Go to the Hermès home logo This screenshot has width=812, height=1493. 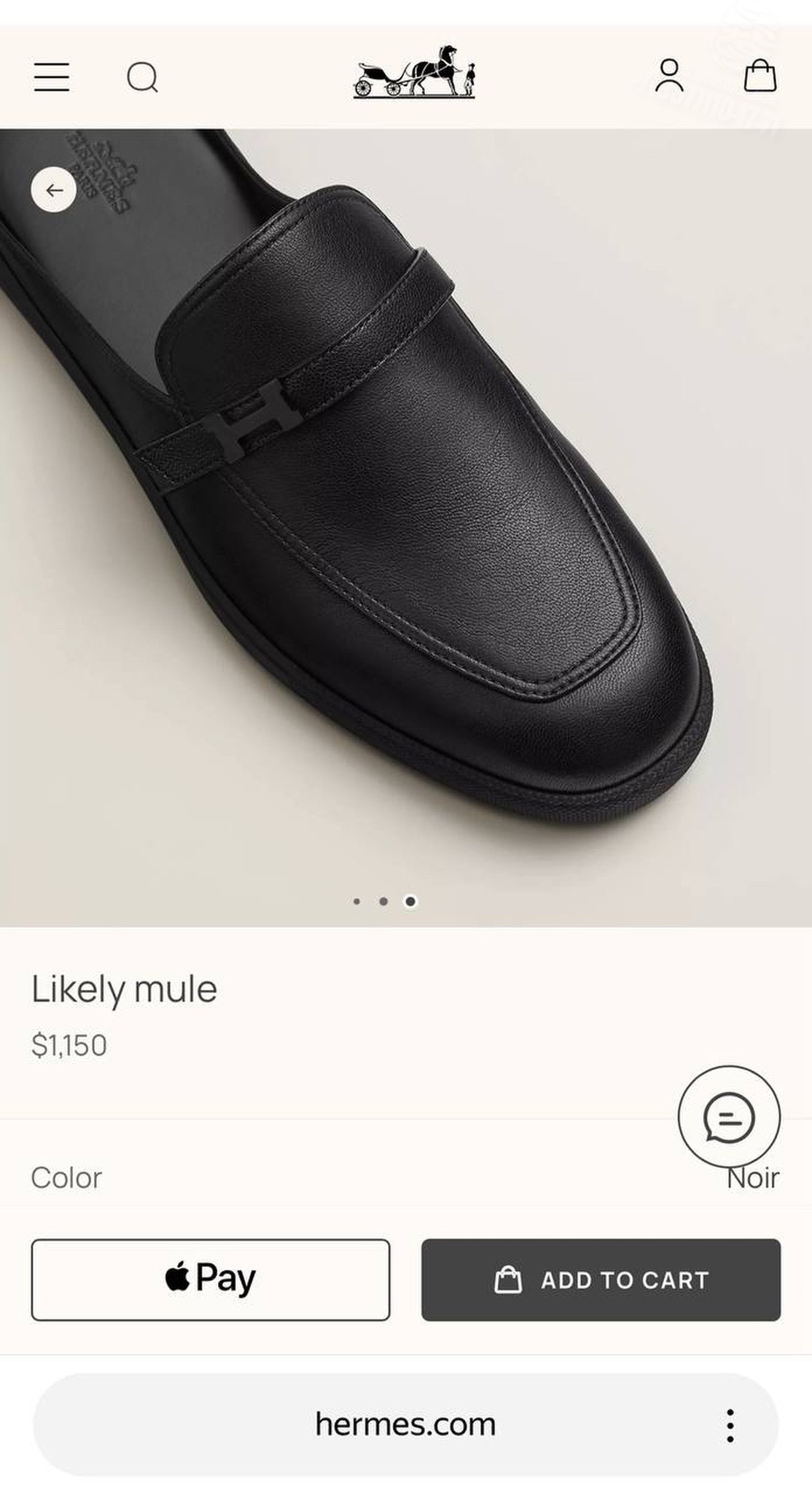tap(414, 71)
